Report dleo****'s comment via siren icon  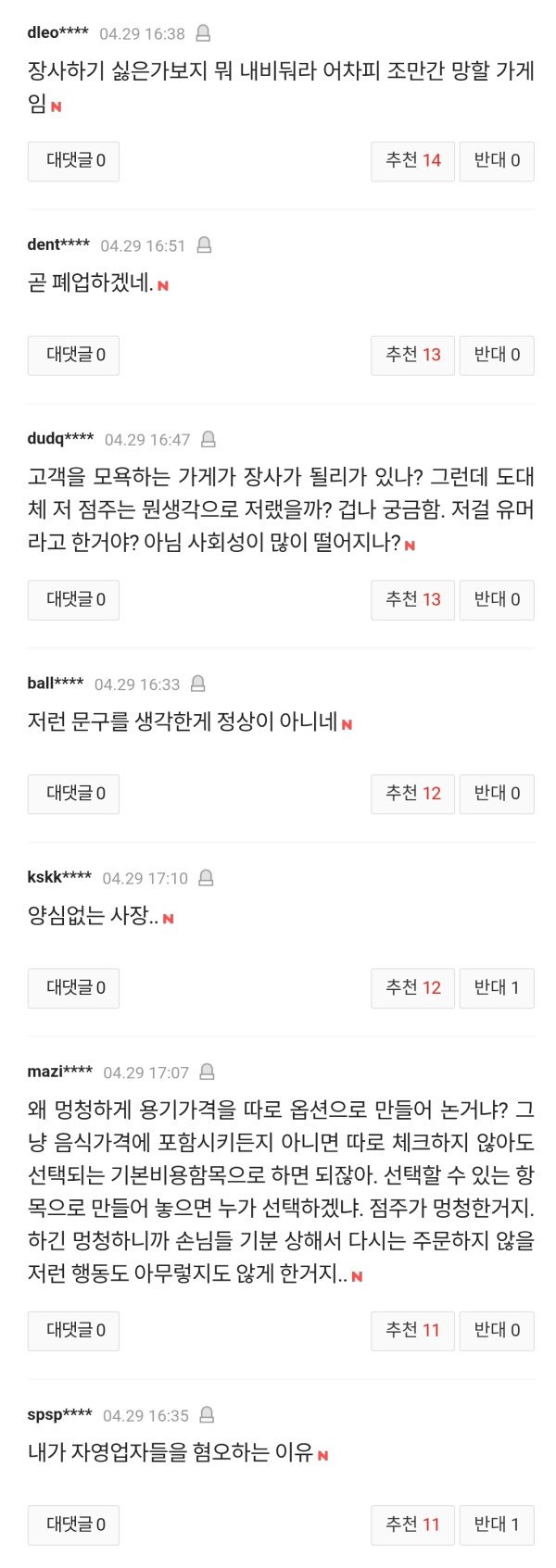tap(203, 33)
